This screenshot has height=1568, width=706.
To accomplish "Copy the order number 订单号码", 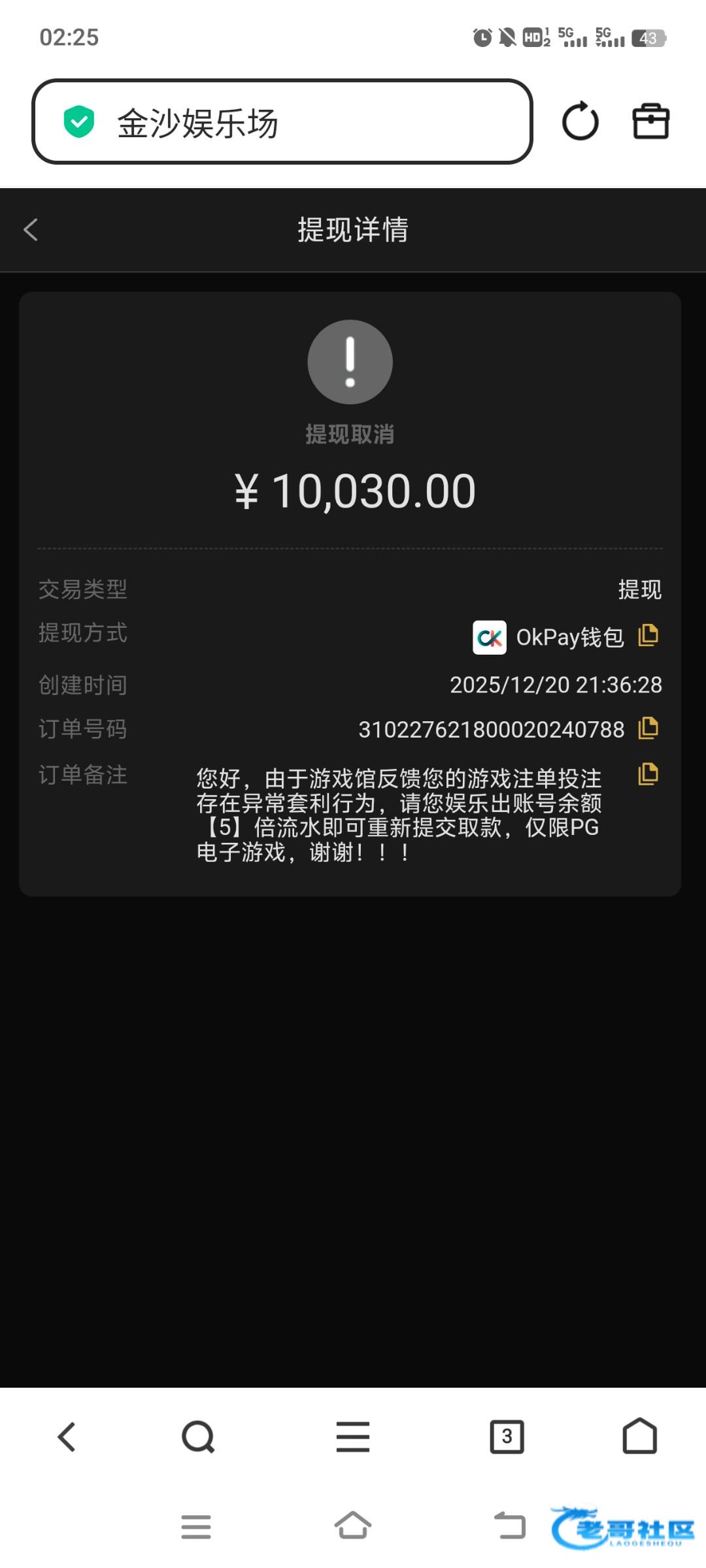I will point(648,728).
